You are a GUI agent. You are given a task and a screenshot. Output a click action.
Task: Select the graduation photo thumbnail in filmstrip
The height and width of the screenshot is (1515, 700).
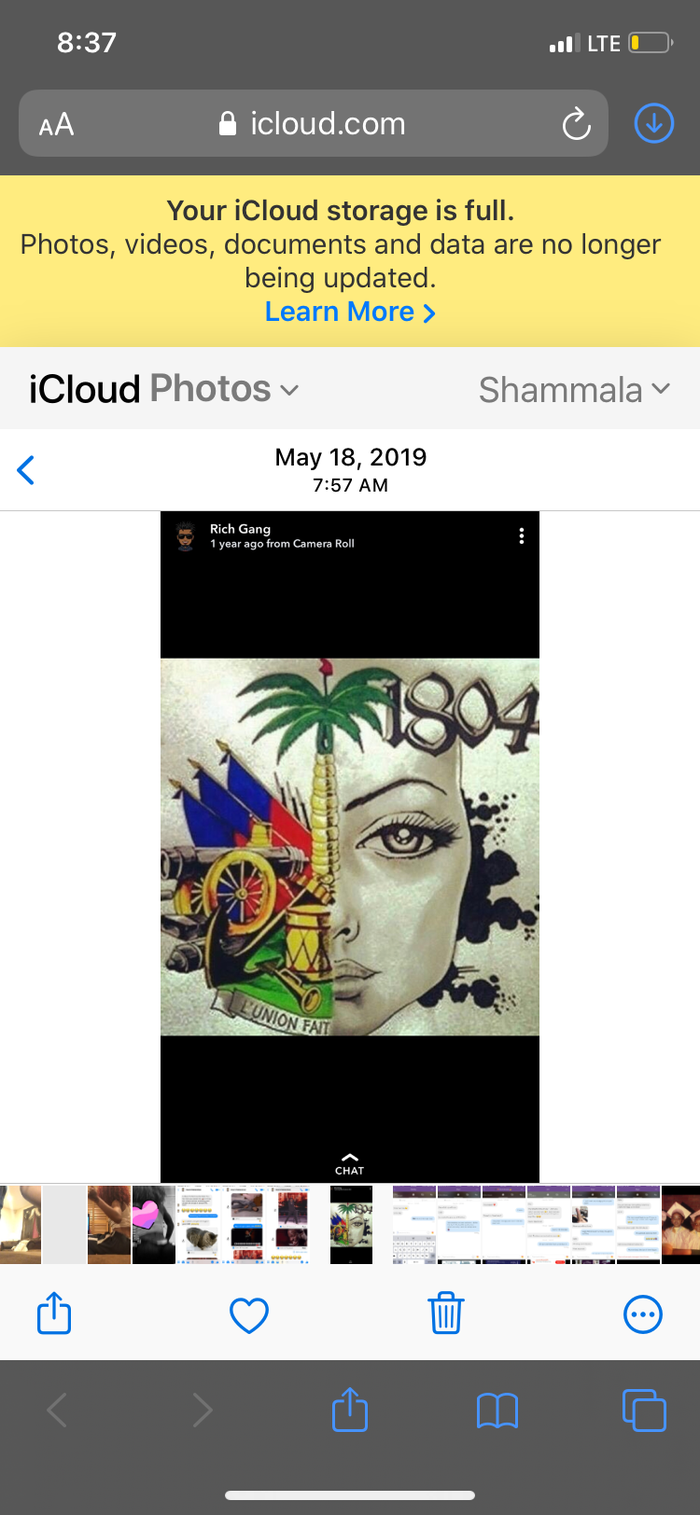tap(681, 1225)
